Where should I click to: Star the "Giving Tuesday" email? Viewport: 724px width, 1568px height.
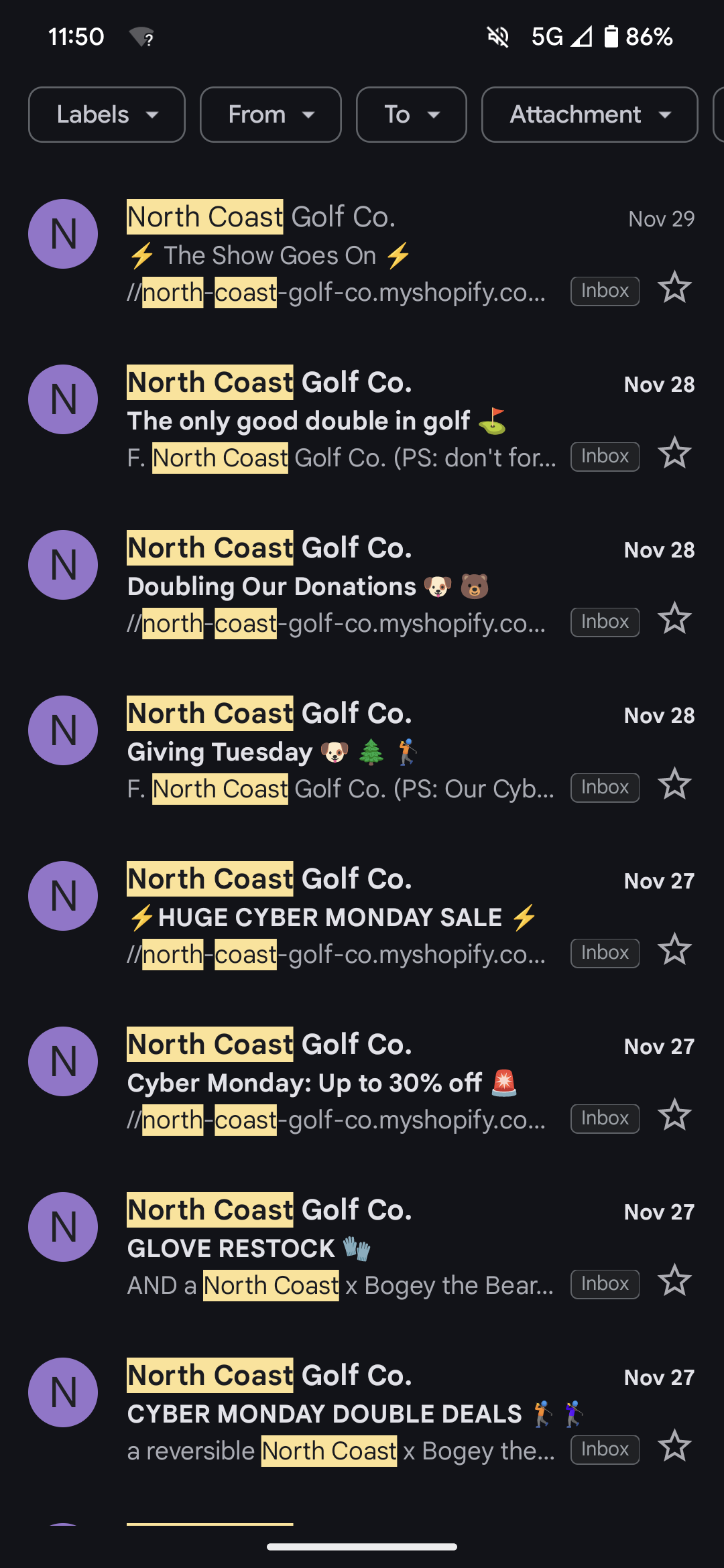point(674,785)
